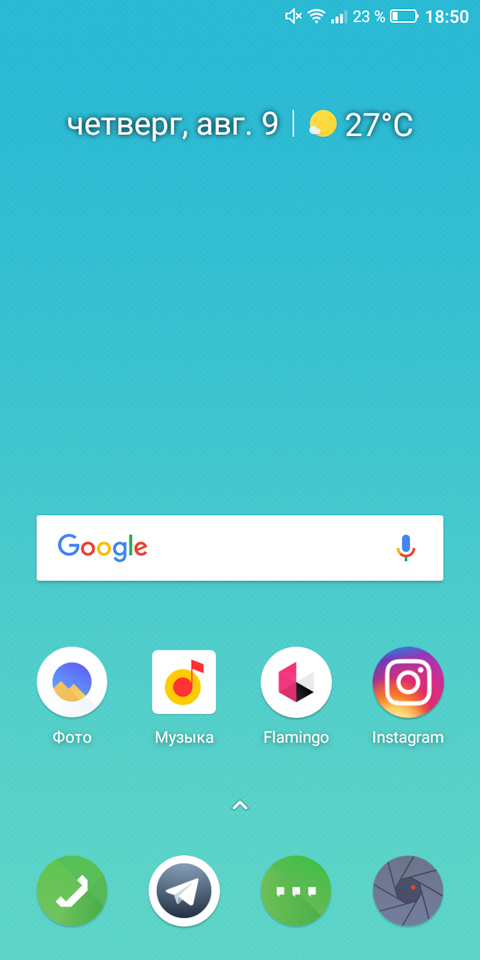Image resolution: width=480 pixels, height=960 pixels.
Task: Tap the Google search box
Action: coord(239,547)
